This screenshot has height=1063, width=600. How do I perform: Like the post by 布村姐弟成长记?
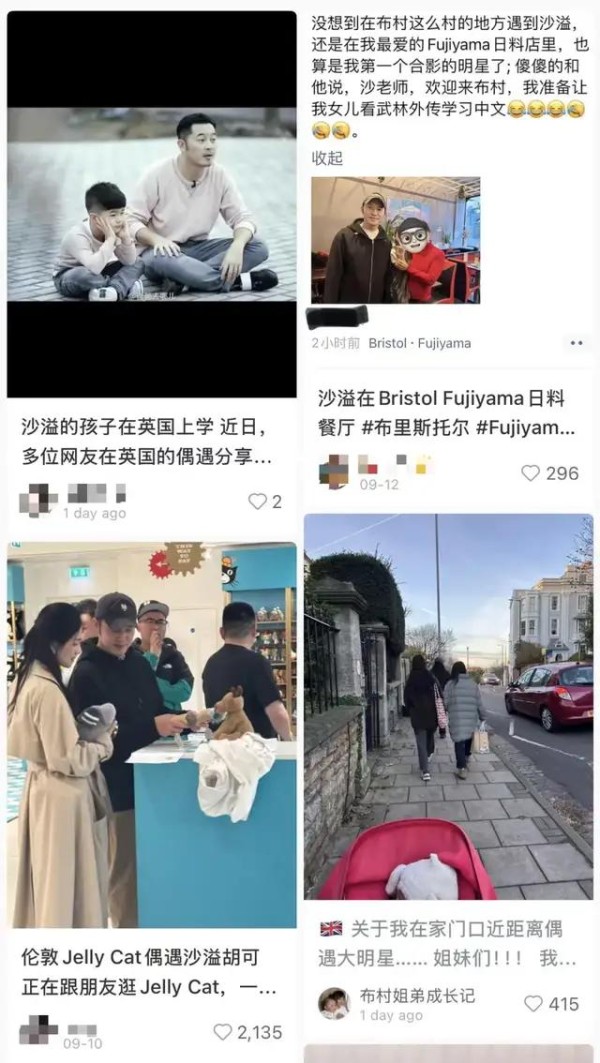(533, 1003)
